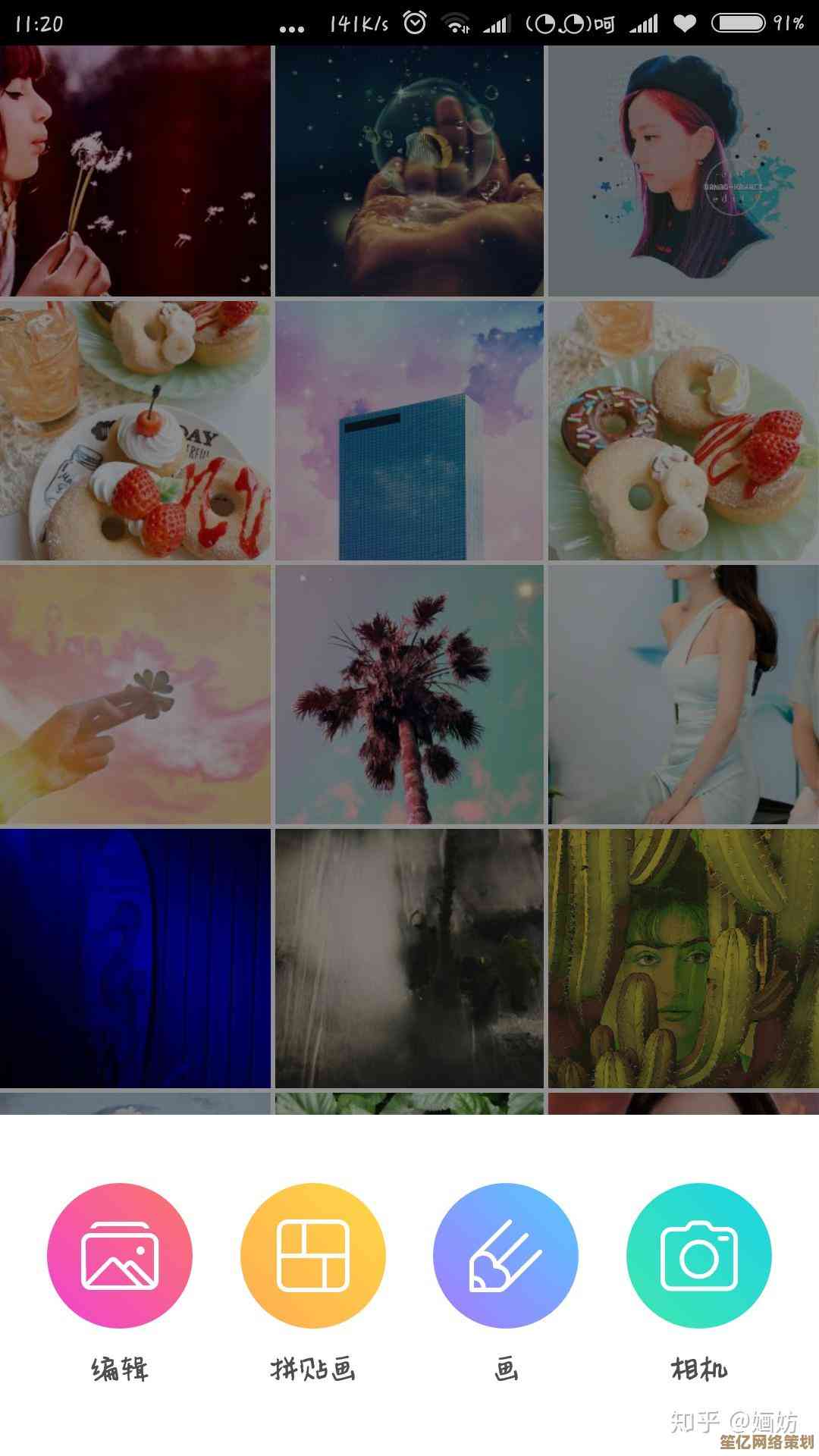Open the 编辑 photo editor
This screenshot has width=819, height=1456.
click(120, 1255)
